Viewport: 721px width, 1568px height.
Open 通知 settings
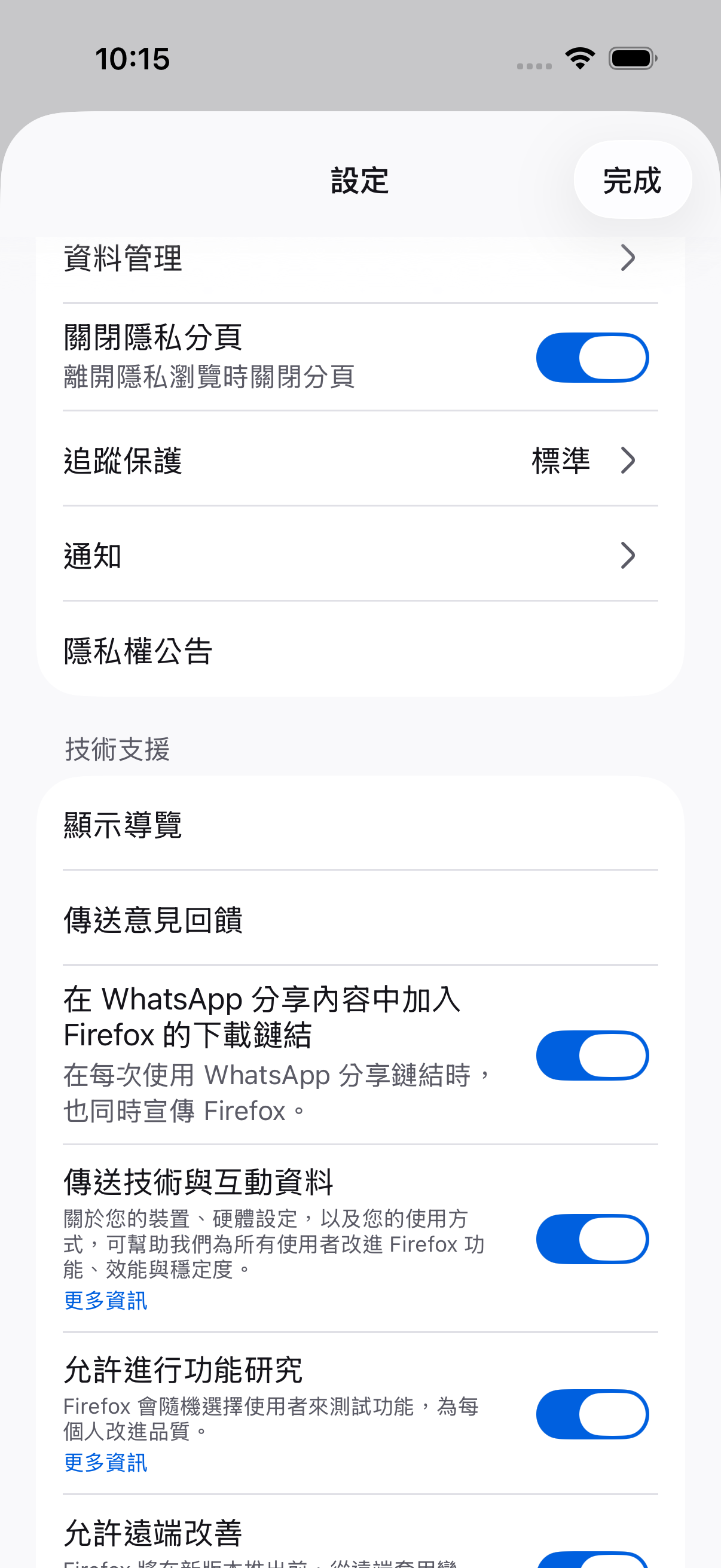[360, 554]
